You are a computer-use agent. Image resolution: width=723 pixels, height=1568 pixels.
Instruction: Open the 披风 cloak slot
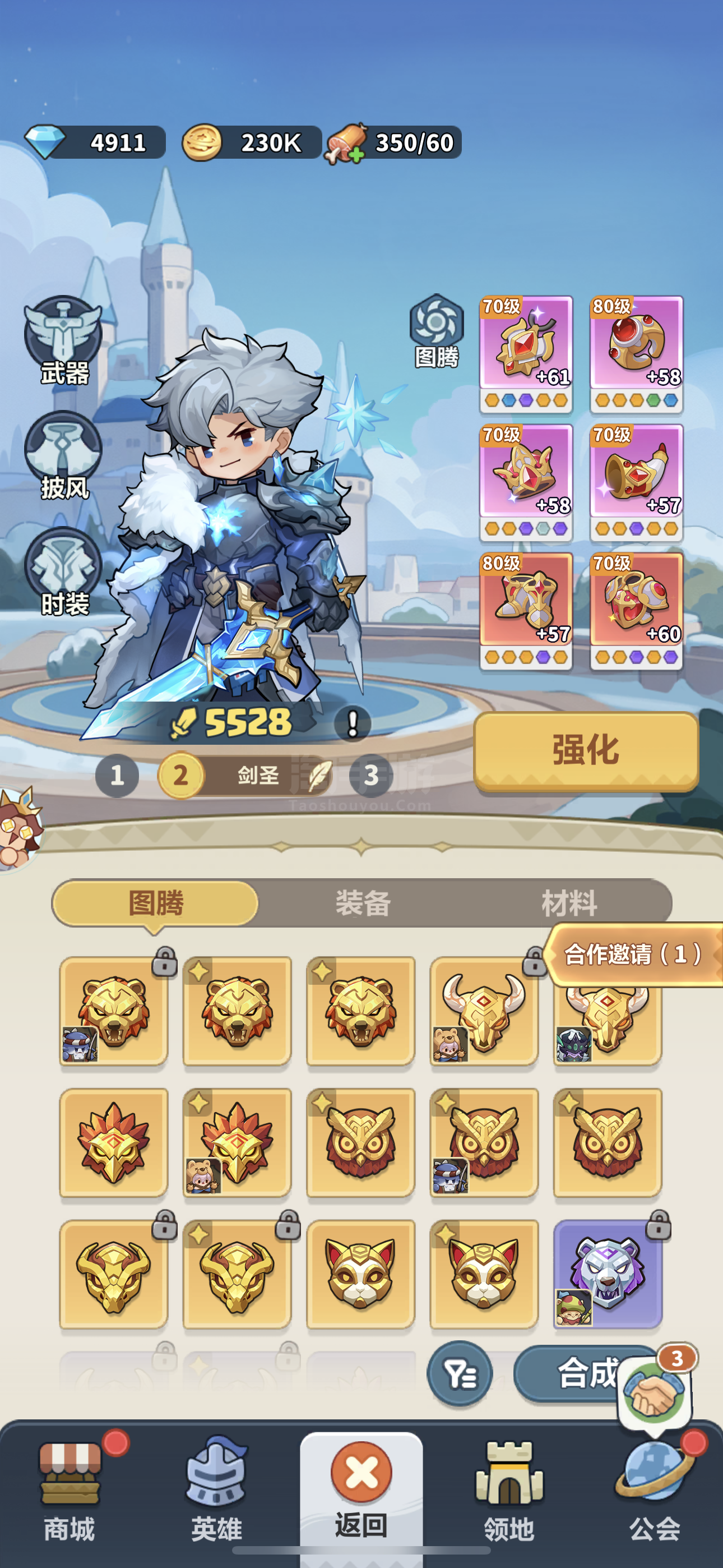click(x=63, y=455)
